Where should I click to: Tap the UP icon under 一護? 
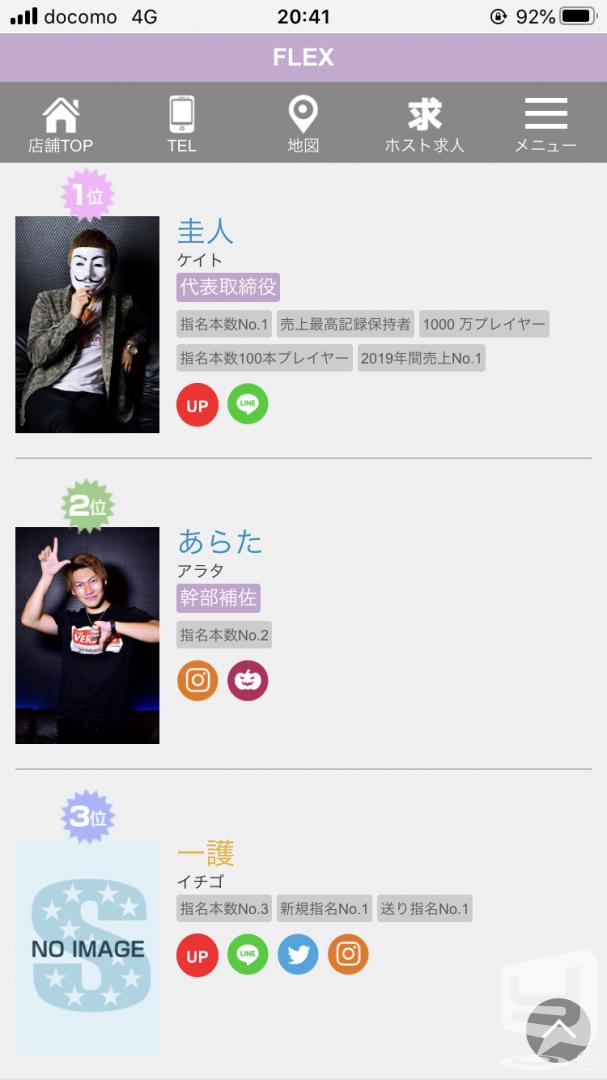[x=197, y=955]
